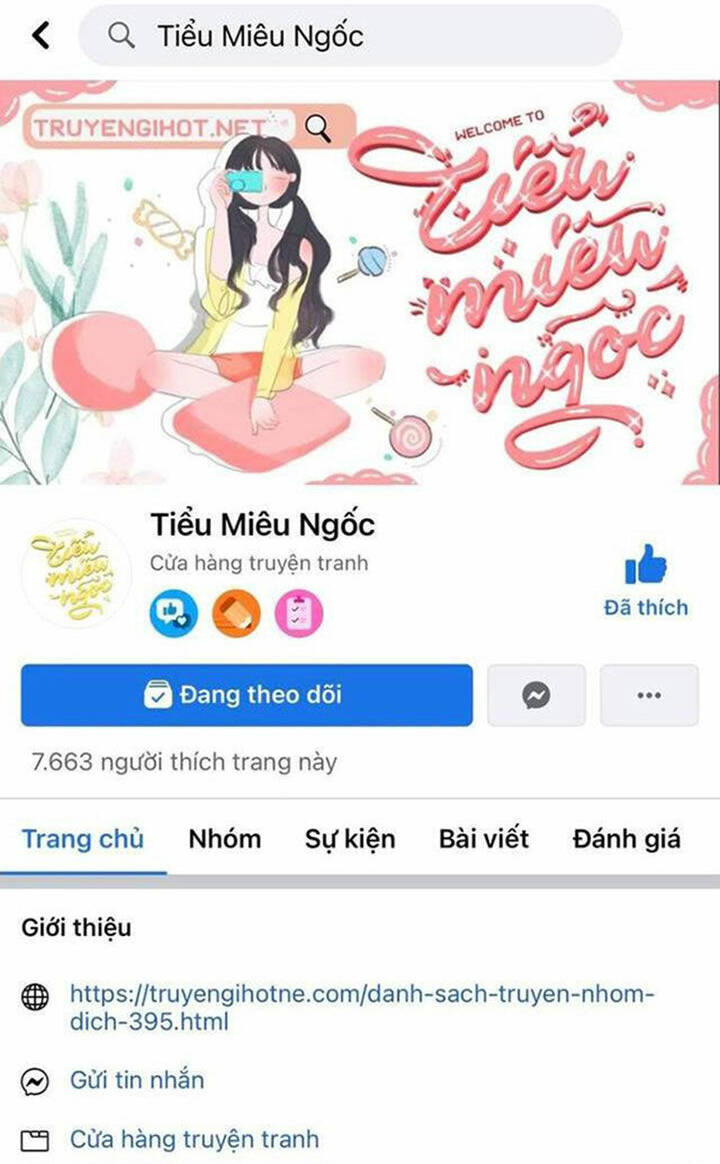Open the truyengihotne.com website link
Viewport: 720px width, 1164px height.
(361, 1007)
